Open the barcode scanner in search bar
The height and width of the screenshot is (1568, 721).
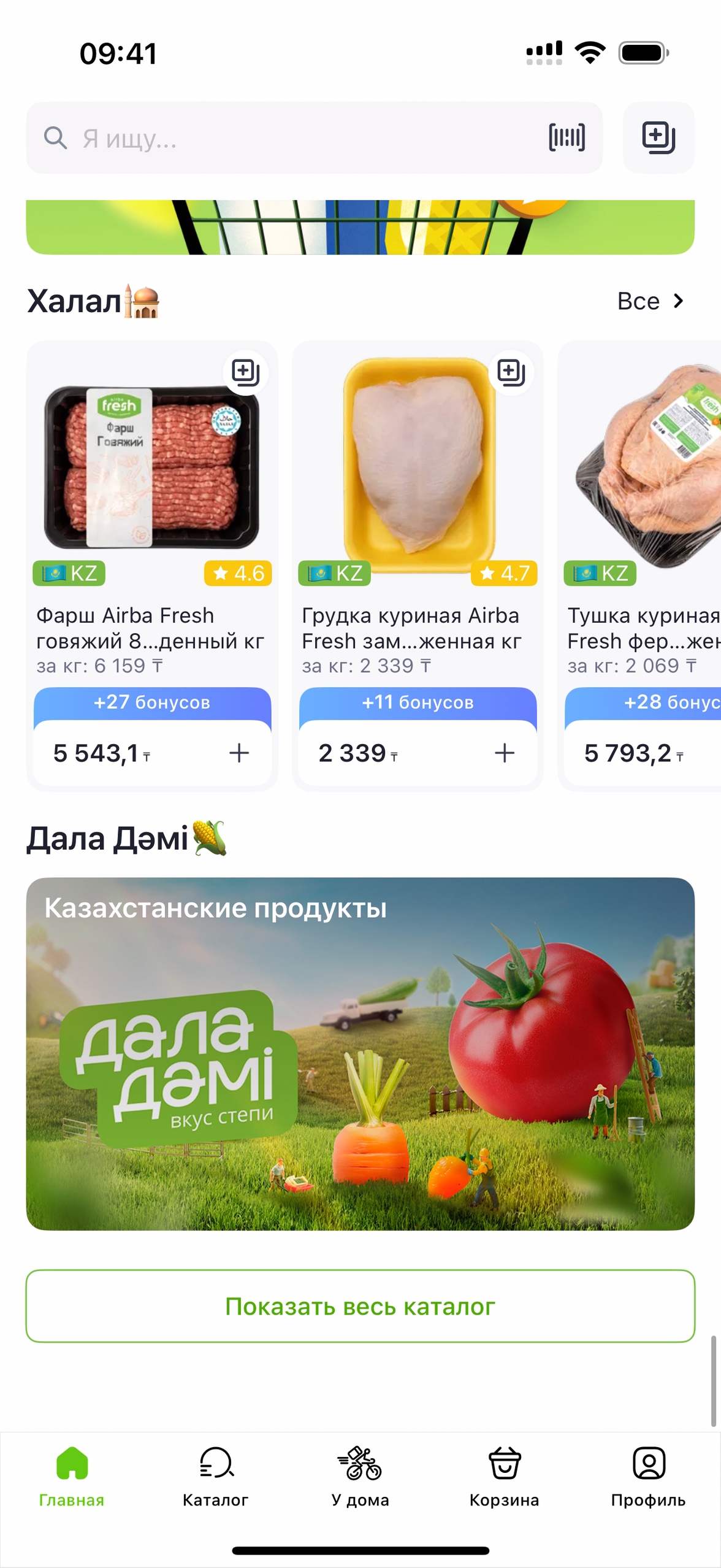tap(566, 137)
